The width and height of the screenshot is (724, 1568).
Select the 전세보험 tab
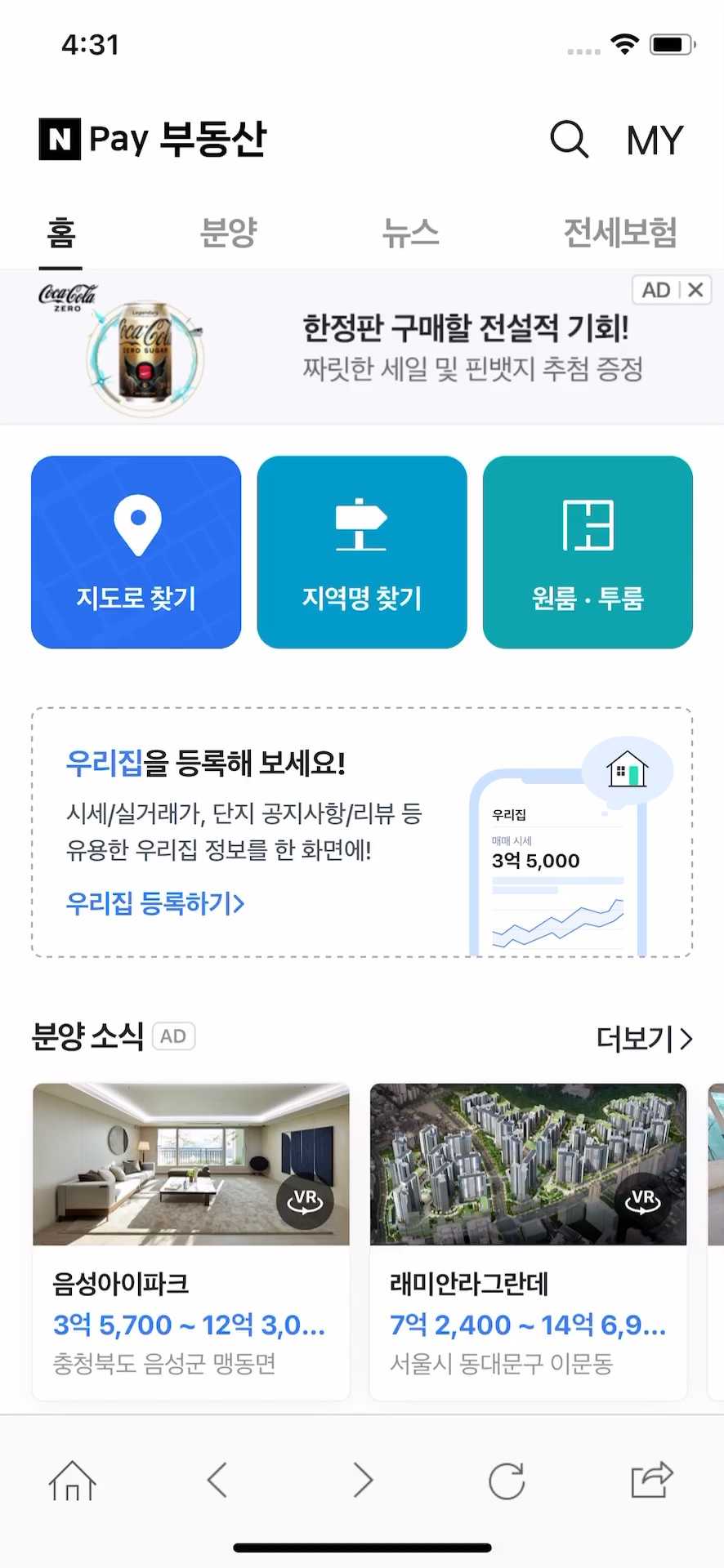[620, 232]
